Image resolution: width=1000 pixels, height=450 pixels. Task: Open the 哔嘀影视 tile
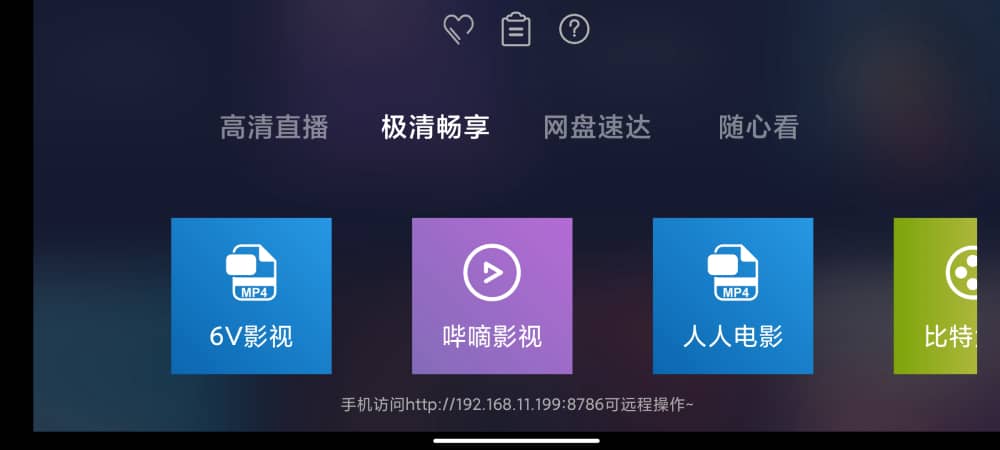[x=492, y=296]
